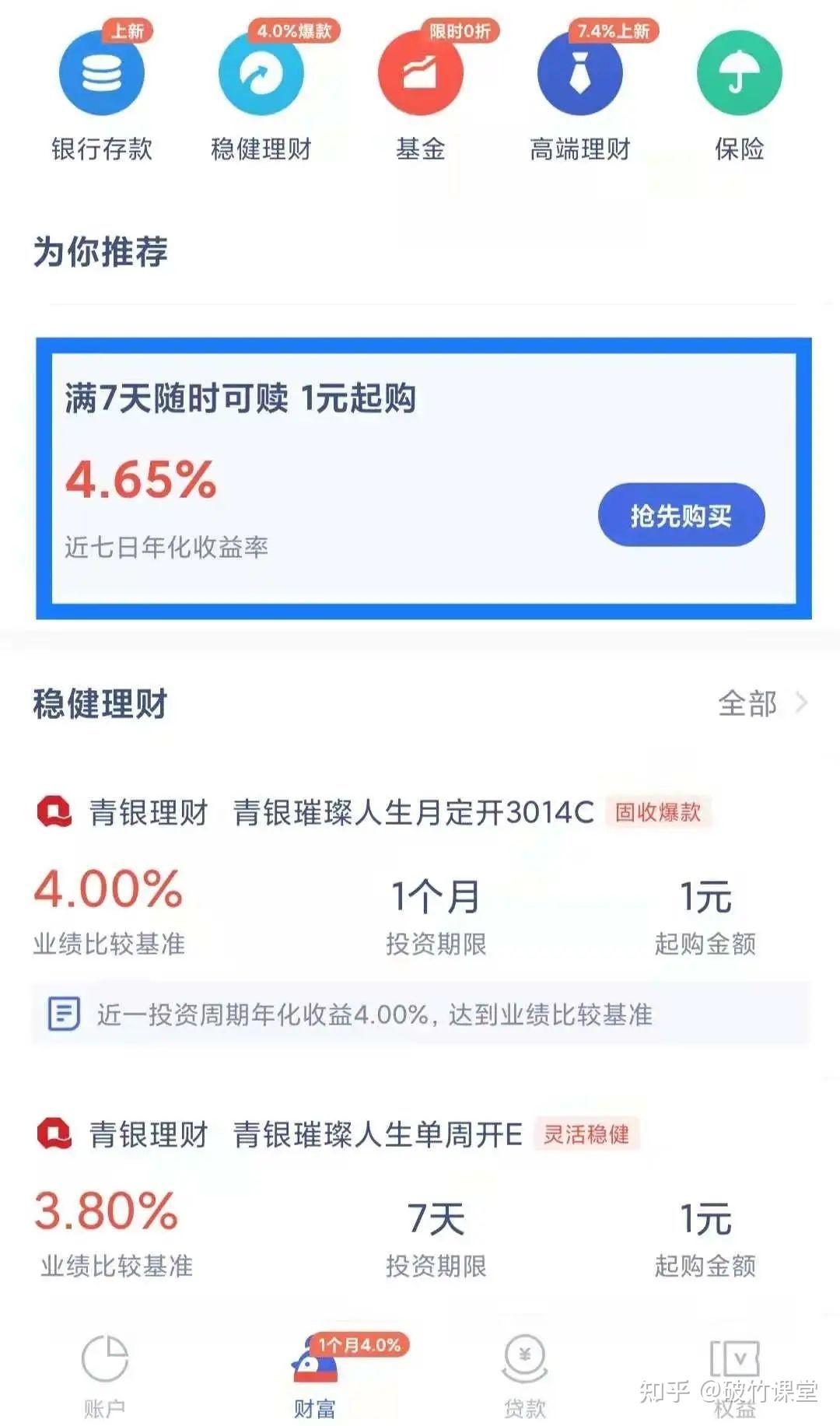This screenshot has height=1426, width=840.
Task: Open the 保险 section
Action: (740, 92)
